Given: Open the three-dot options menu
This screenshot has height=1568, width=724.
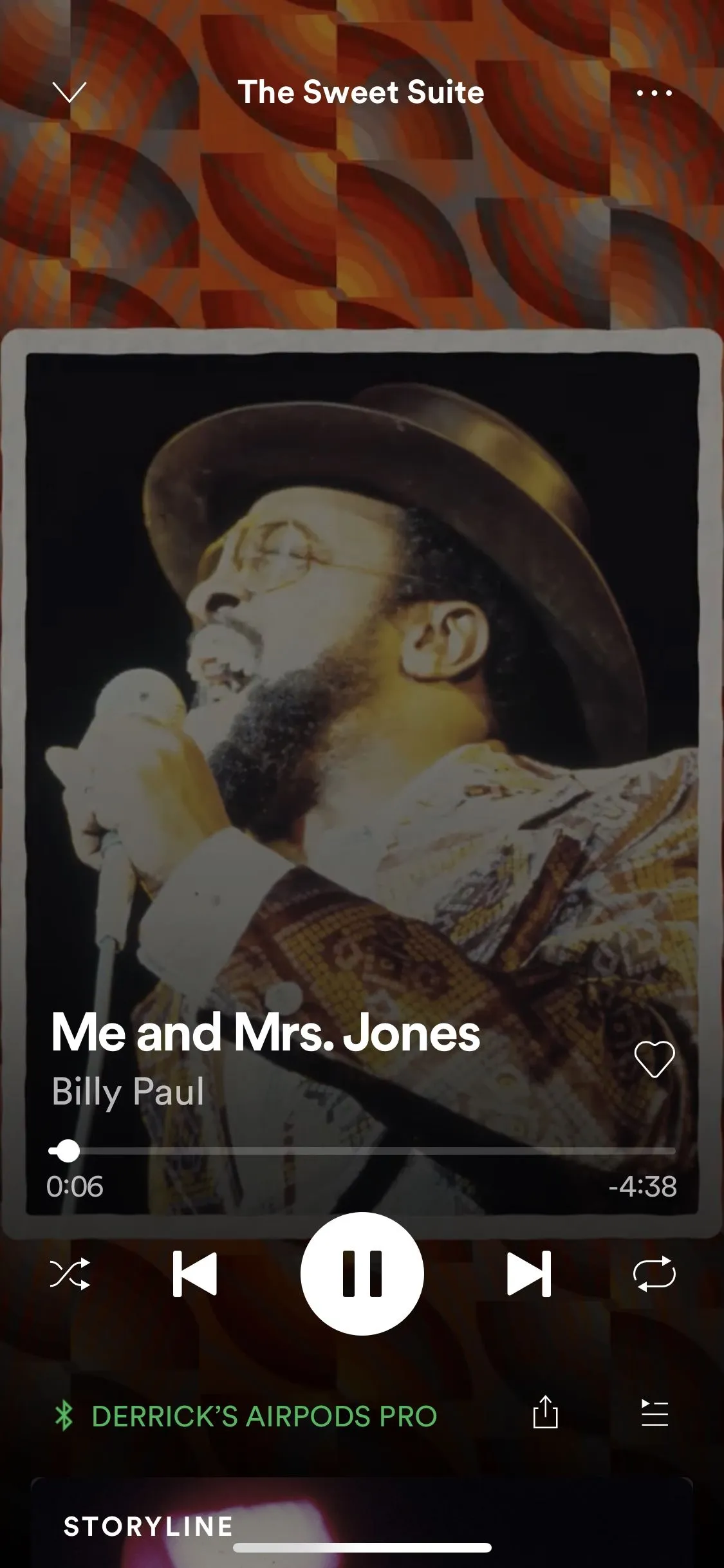Looking at the screenshot, I should (x=654, y=93).
